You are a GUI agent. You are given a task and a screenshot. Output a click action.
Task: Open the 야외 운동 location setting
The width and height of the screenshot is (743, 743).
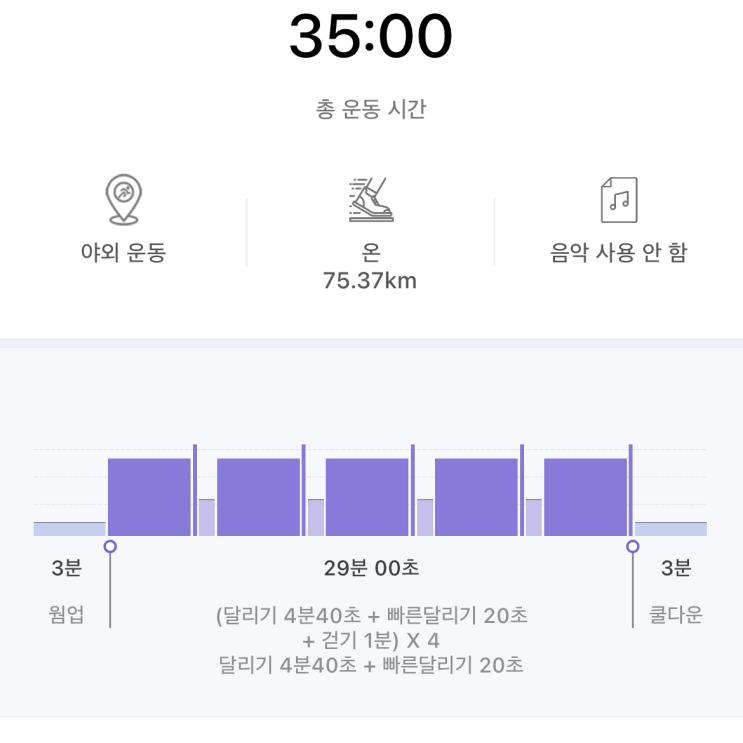pyautogui.click(x=124, y=218)
